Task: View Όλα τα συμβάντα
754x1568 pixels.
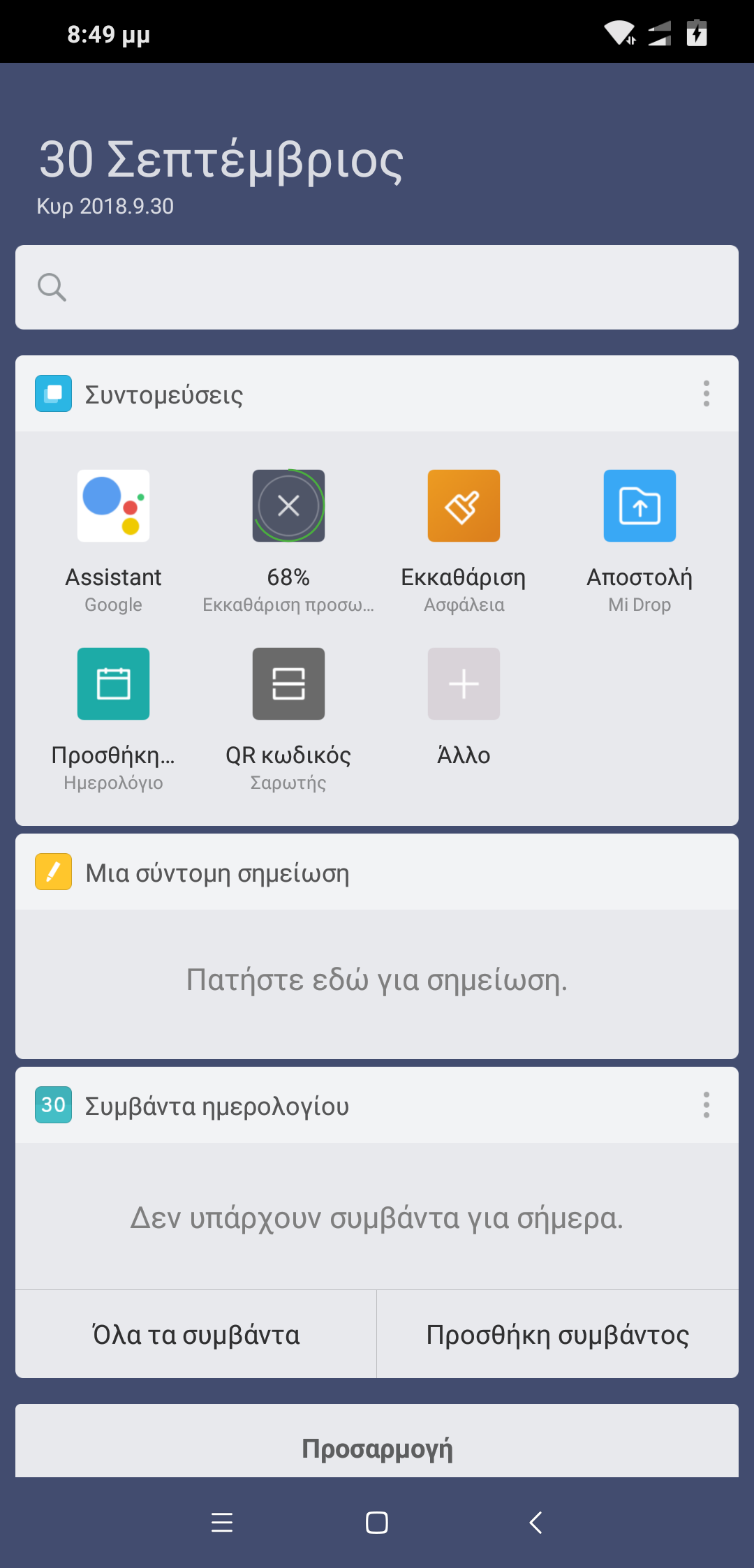Action: 196,1334
